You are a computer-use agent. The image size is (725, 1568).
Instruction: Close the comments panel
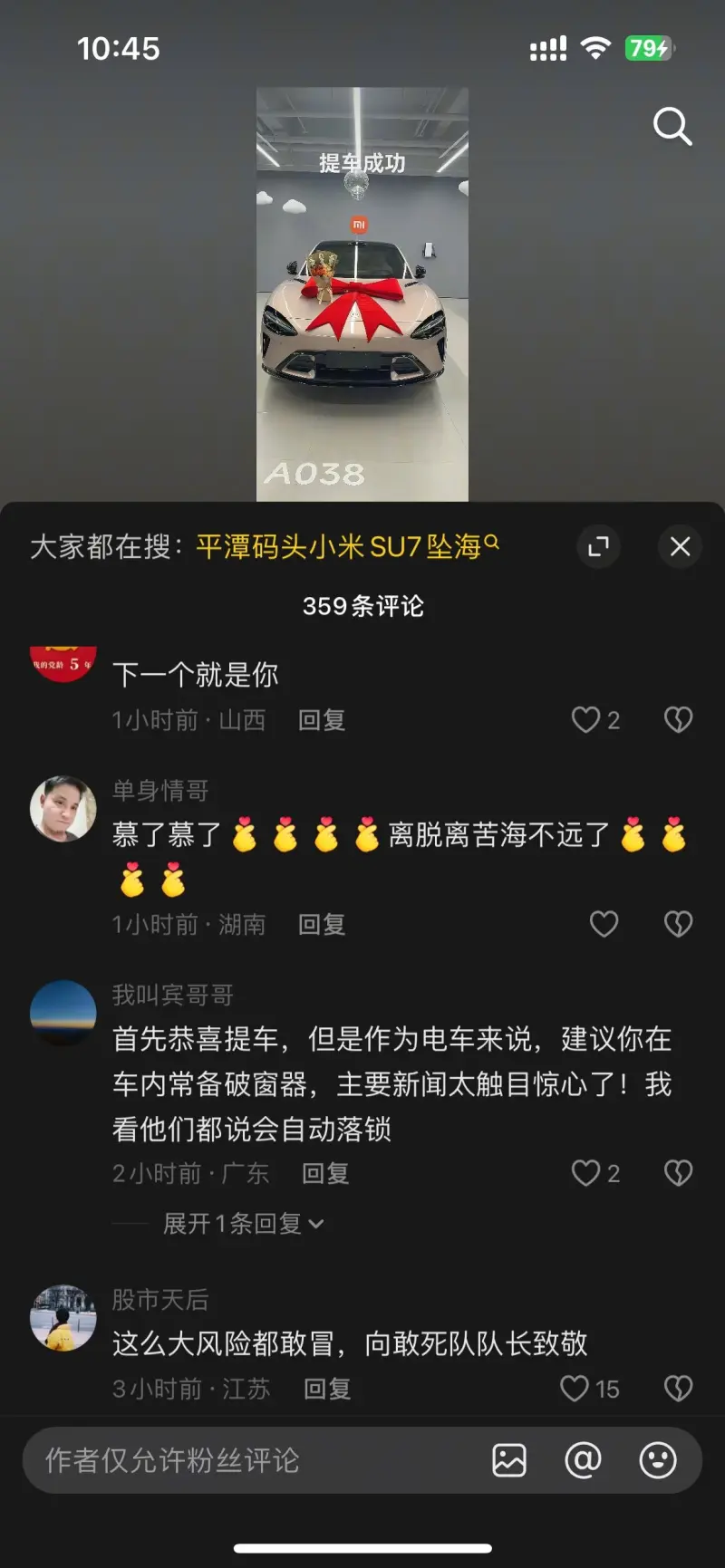click(680, 546)
